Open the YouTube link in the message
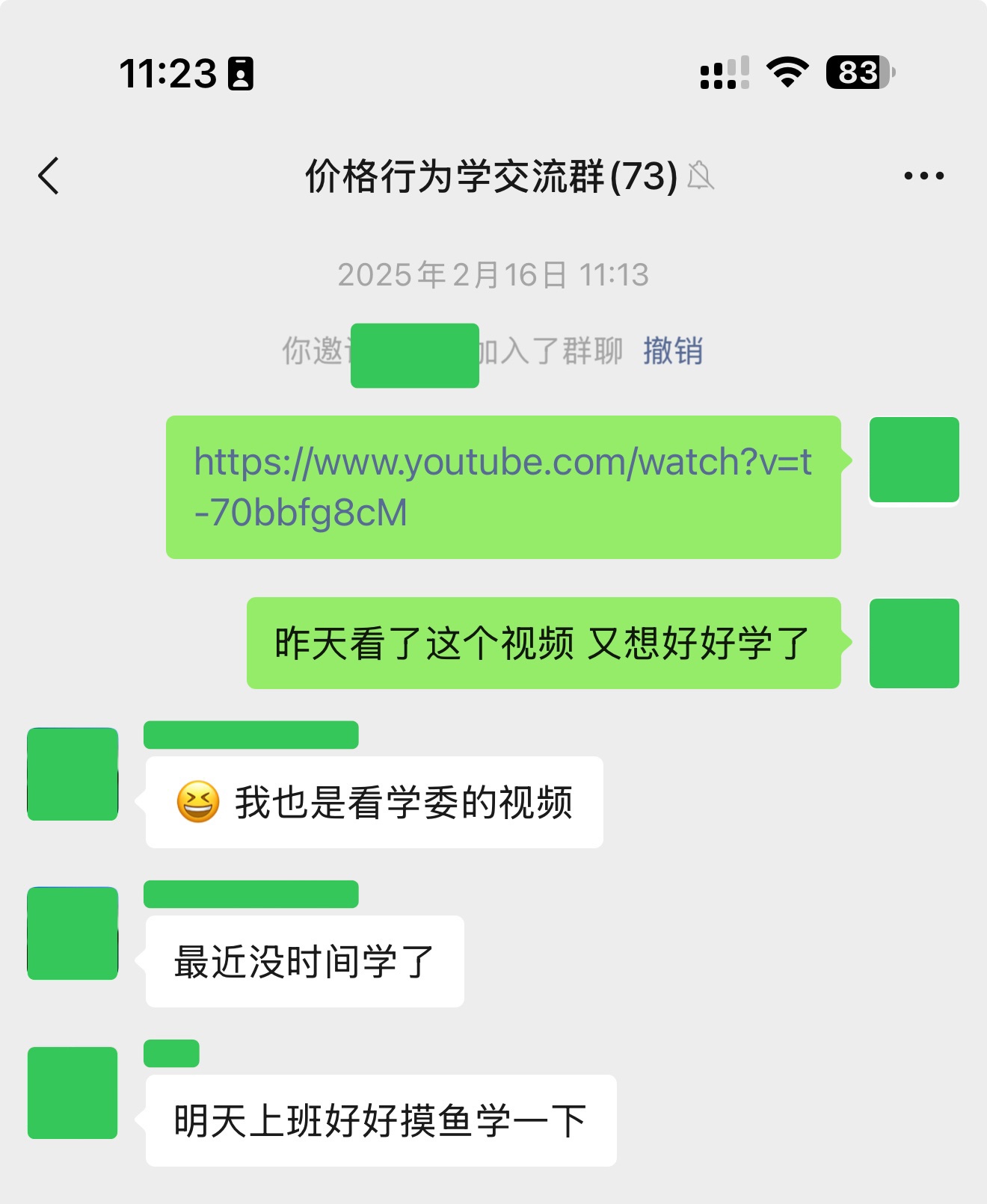This screenshot has width=987, height=1204. [502, 487]
